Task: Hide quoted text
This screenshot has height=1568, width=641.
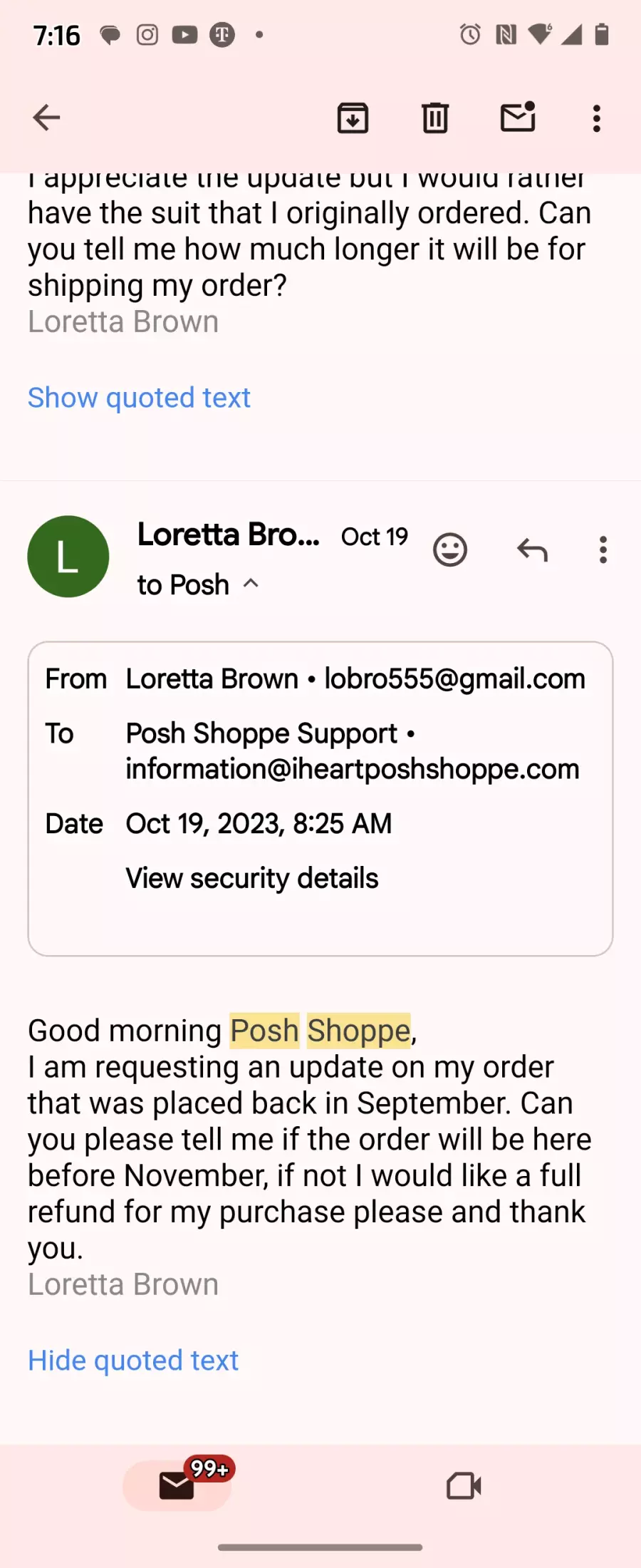Action: (x=133, y=1361)
